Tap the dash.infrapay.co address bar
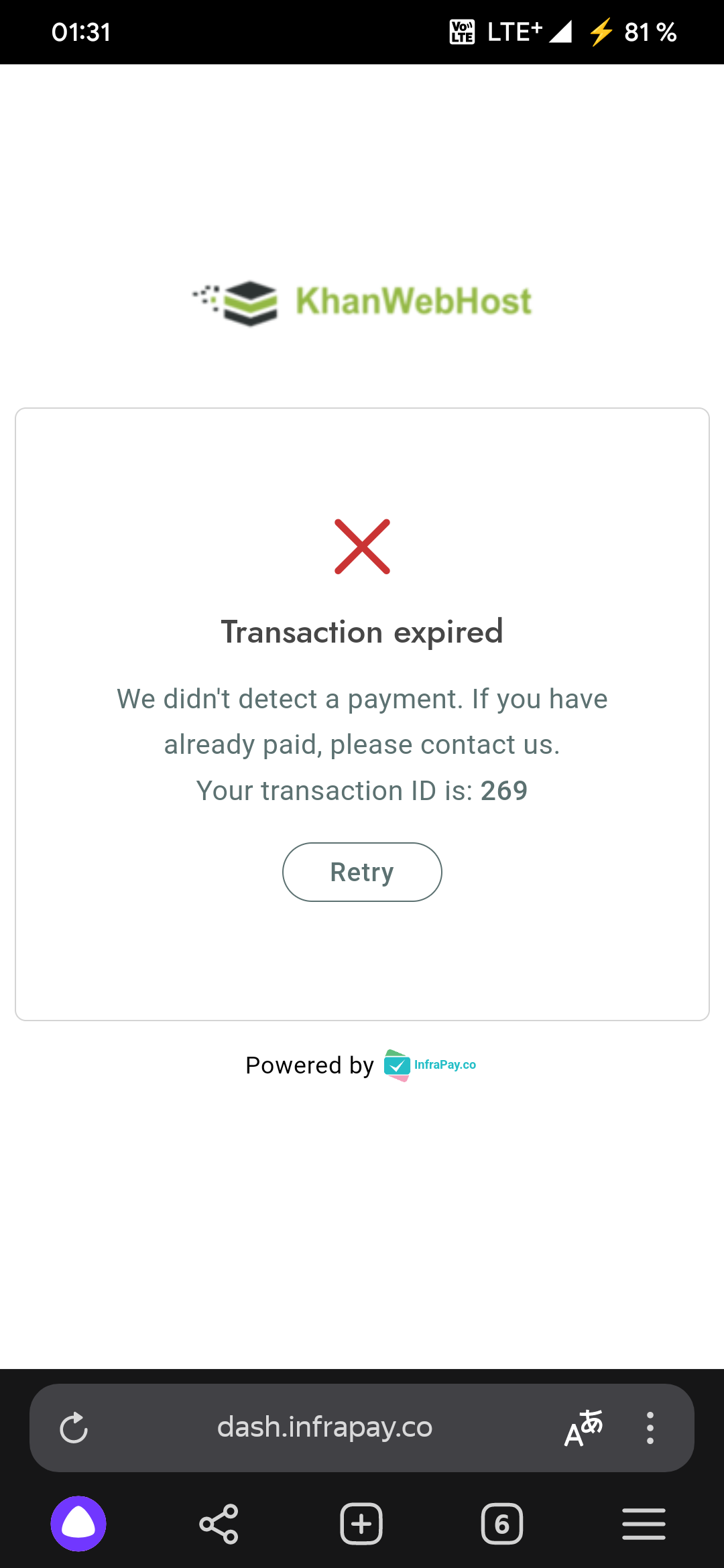The height and width of the screenshot is (1568, 724). (x=324, y=1427)
